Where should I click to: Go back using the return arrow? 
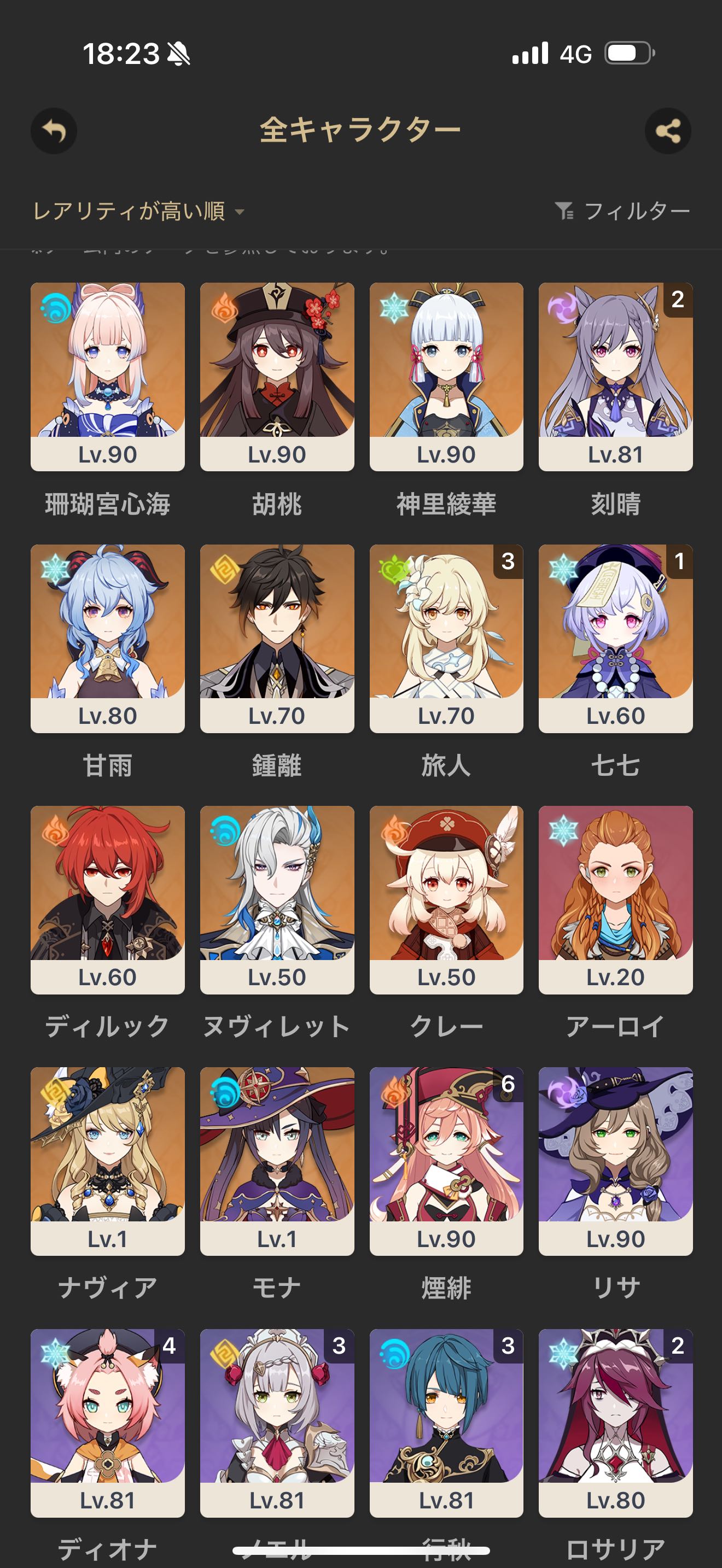pos(54,131)
